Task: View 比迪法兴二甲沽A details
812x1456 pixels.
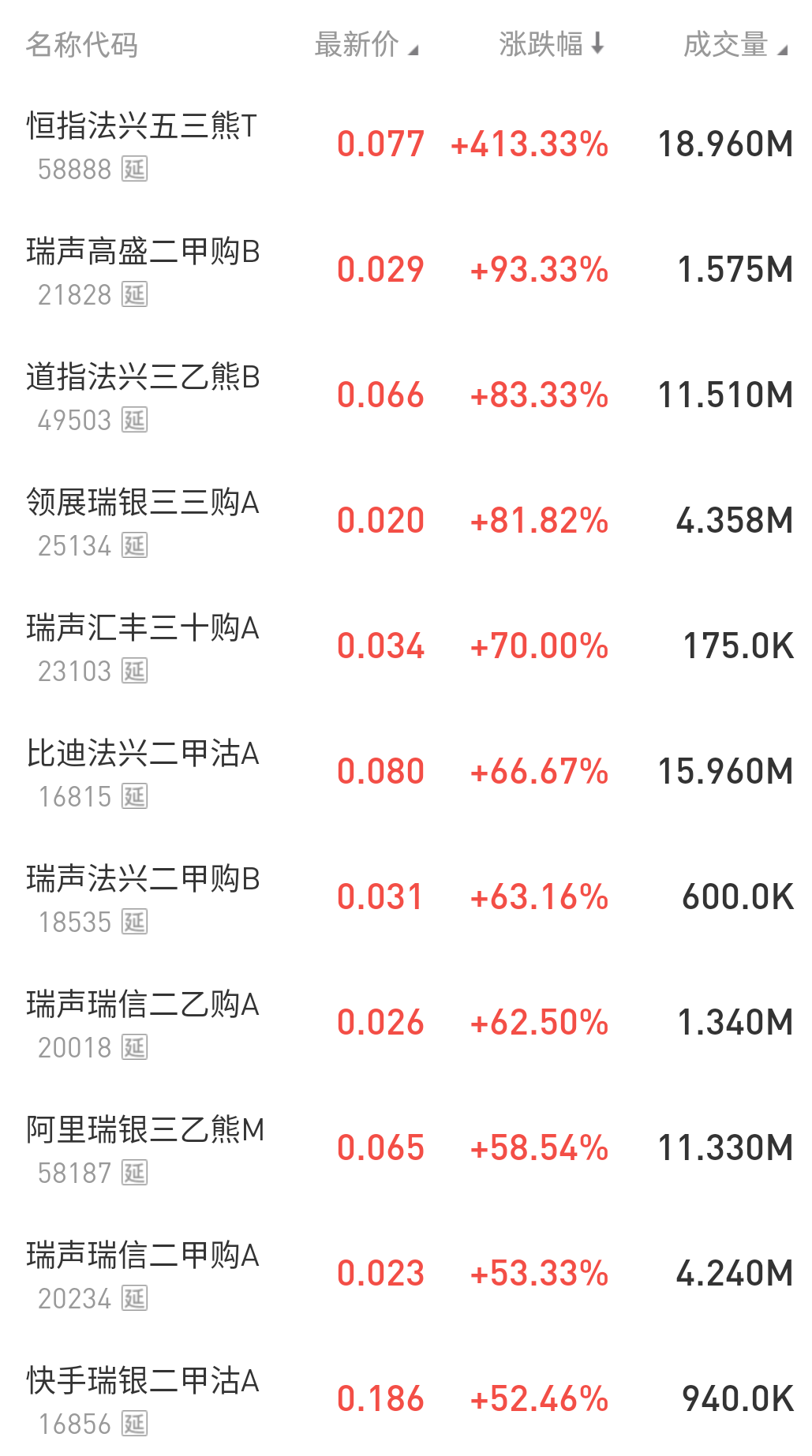Action: point(143,754)
